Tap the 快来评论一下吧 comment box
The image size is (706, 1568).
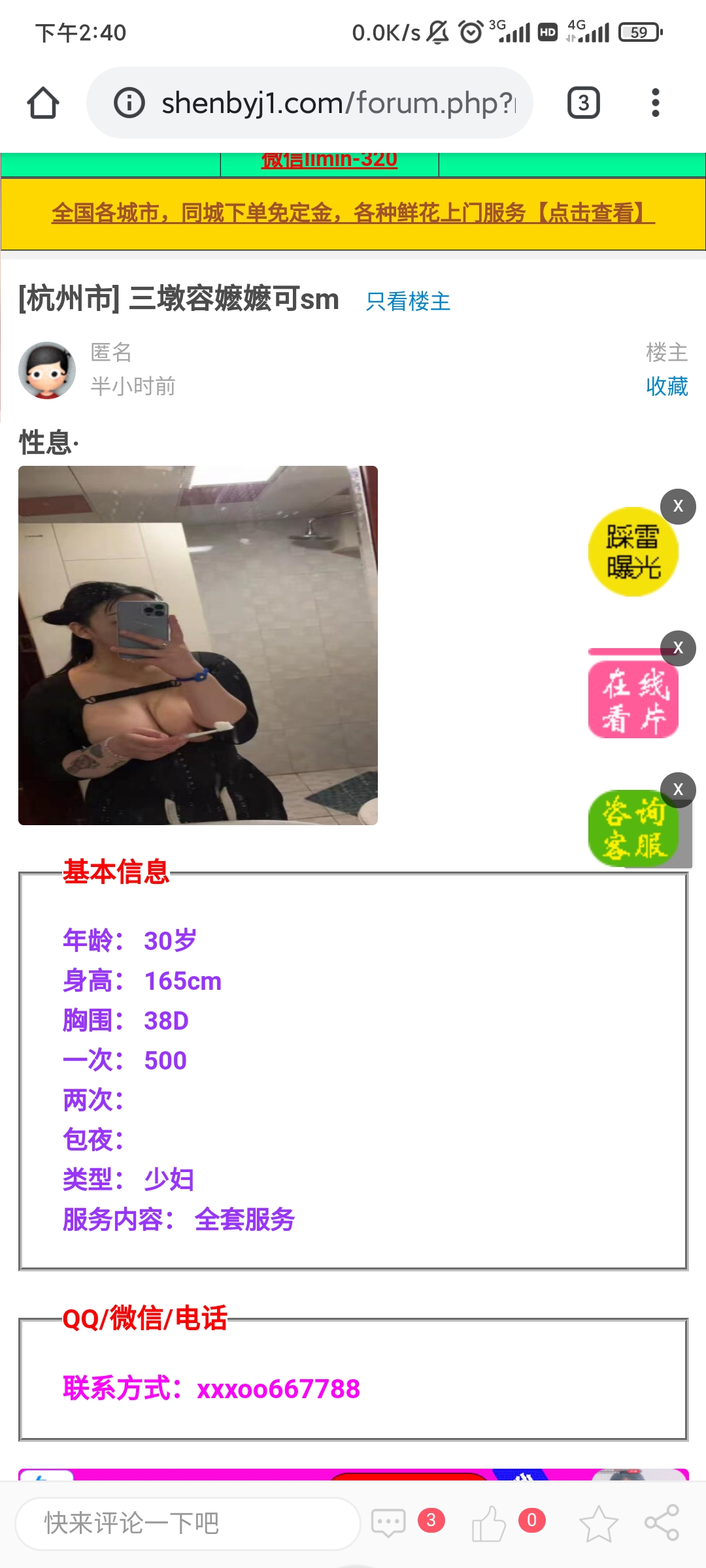coord(188,1524)
